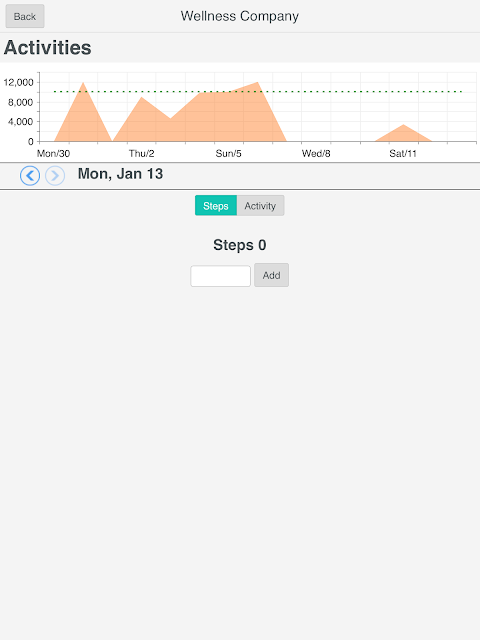This screenshot has height=640, width=480.
Task: Advance to the next day arrow
Action: pos(55,176)
